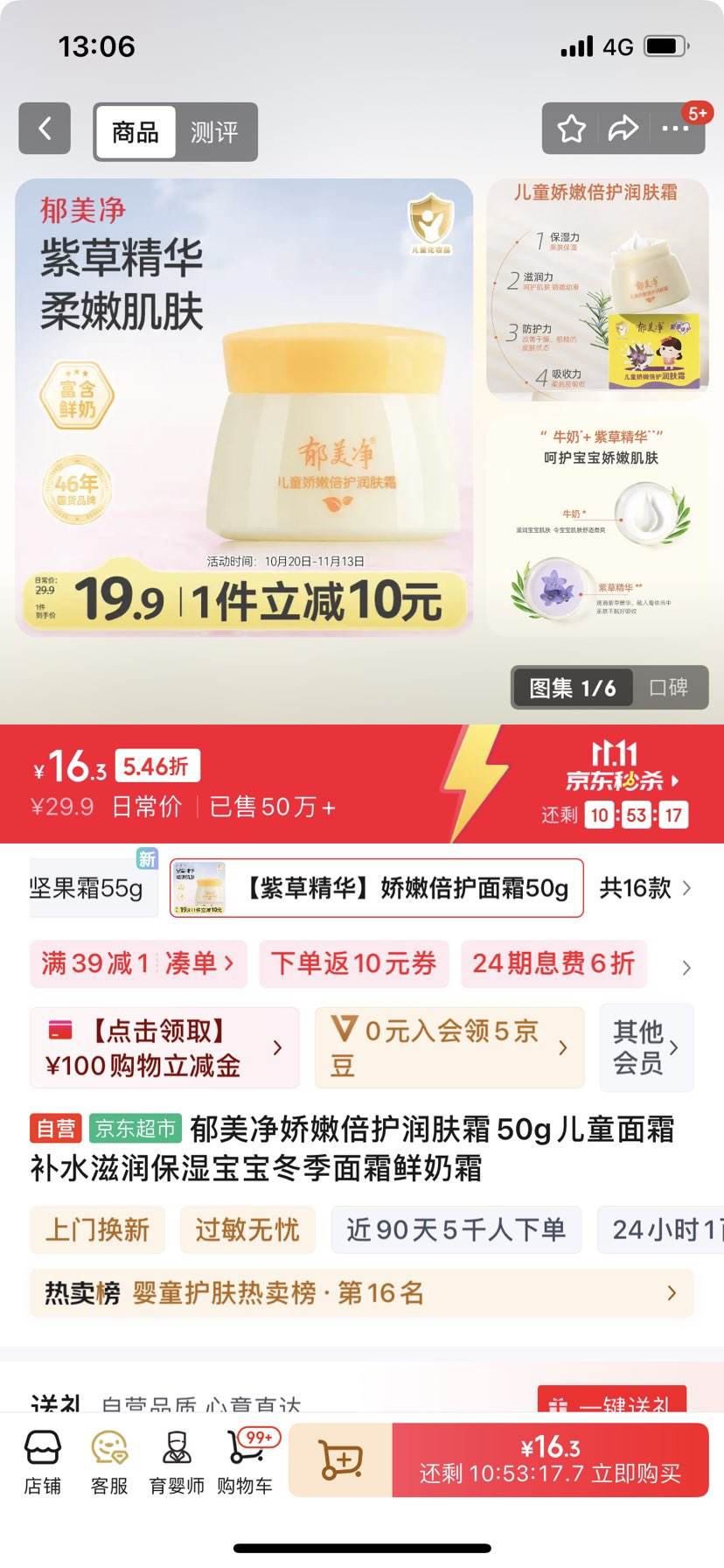The image size is (724, 1568).
Task: Open the more options menu with 5+ badge
Action: pos(676,129)
